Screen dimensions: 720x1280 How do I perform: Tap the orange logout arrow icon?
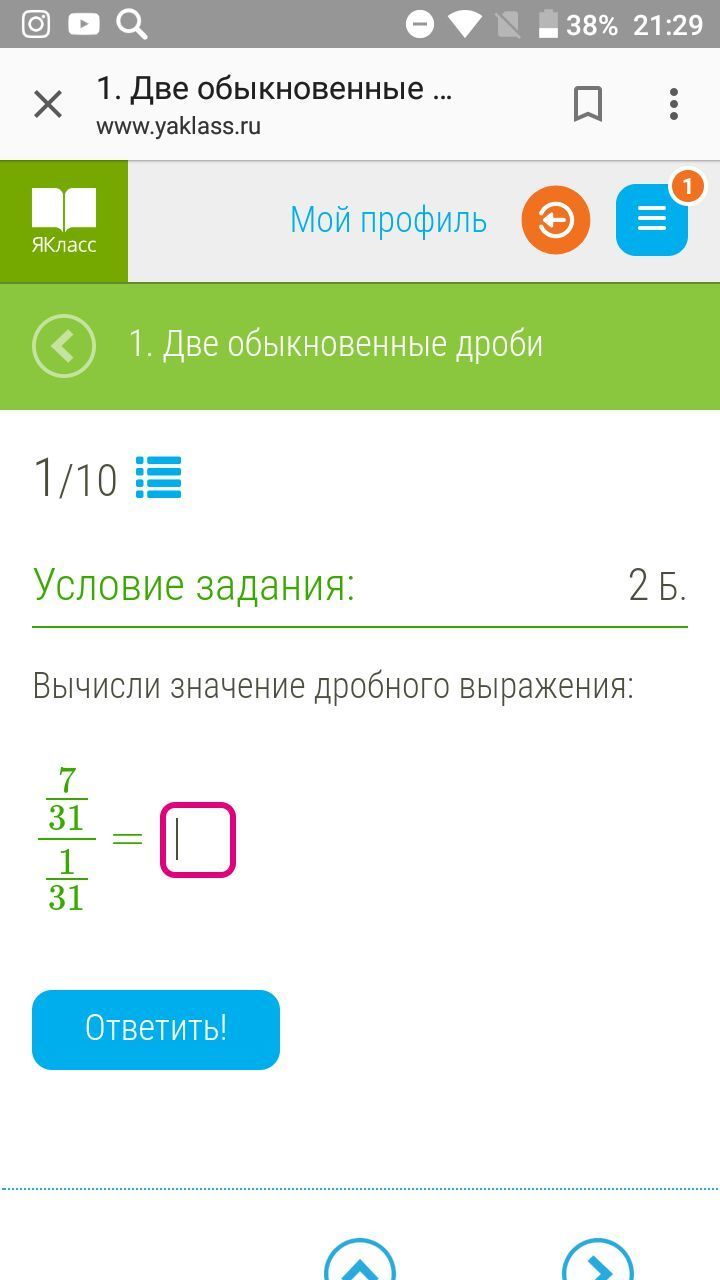point(556,220)
